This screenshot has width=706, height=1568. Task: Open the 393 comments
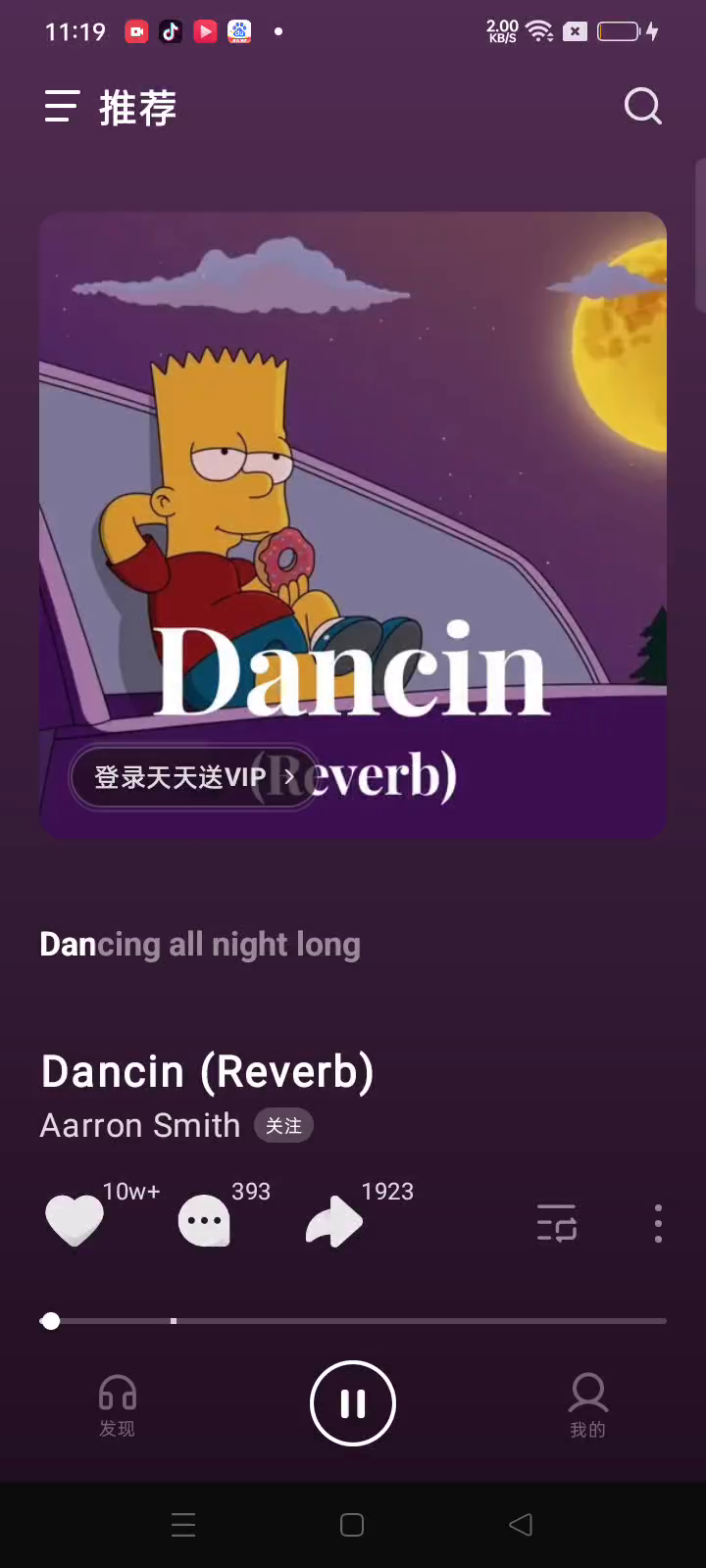[204, 1222]
